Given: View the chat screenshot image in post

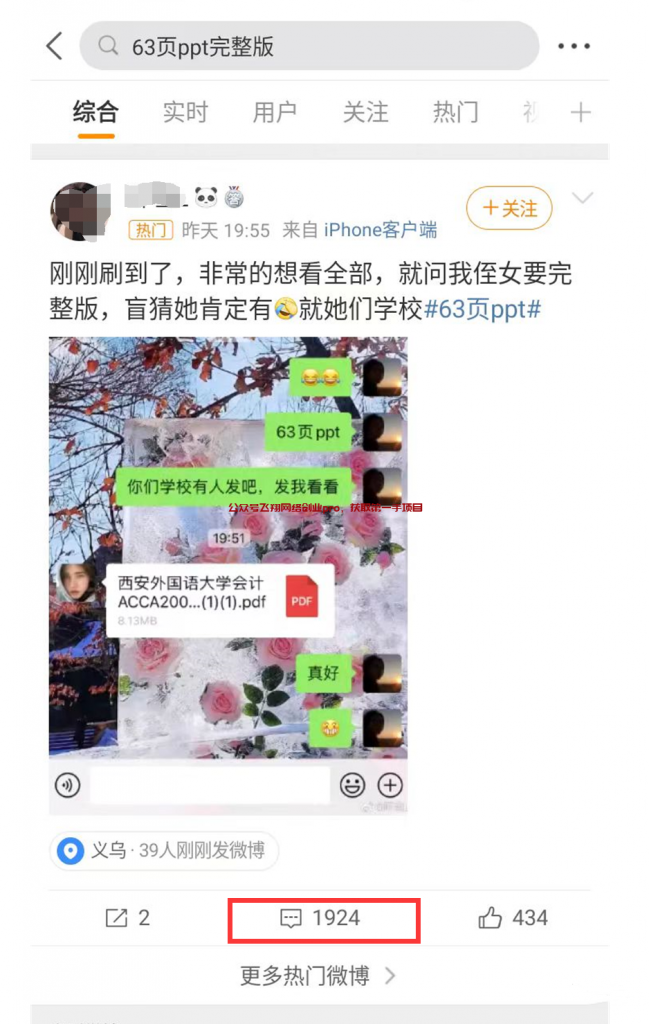Looking at the screenshot, I should click(228, 575).
